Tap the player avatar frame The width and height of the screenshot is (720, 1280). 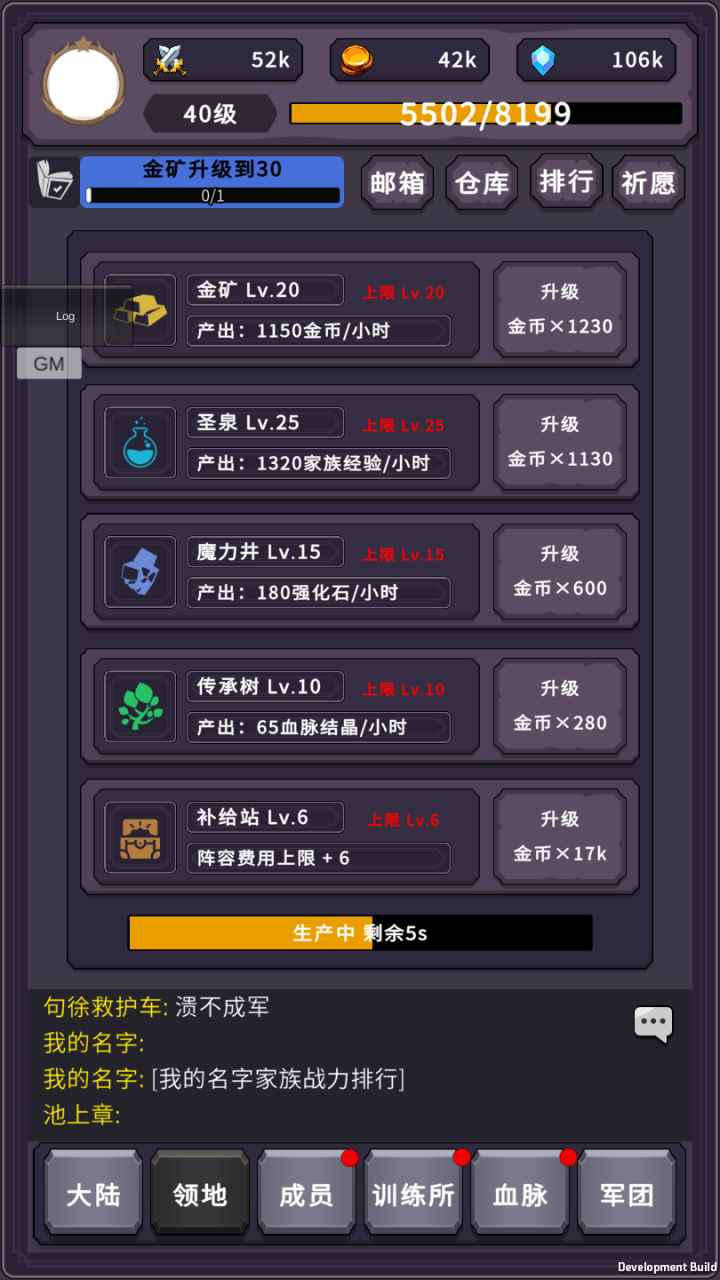tap(84, 82)
